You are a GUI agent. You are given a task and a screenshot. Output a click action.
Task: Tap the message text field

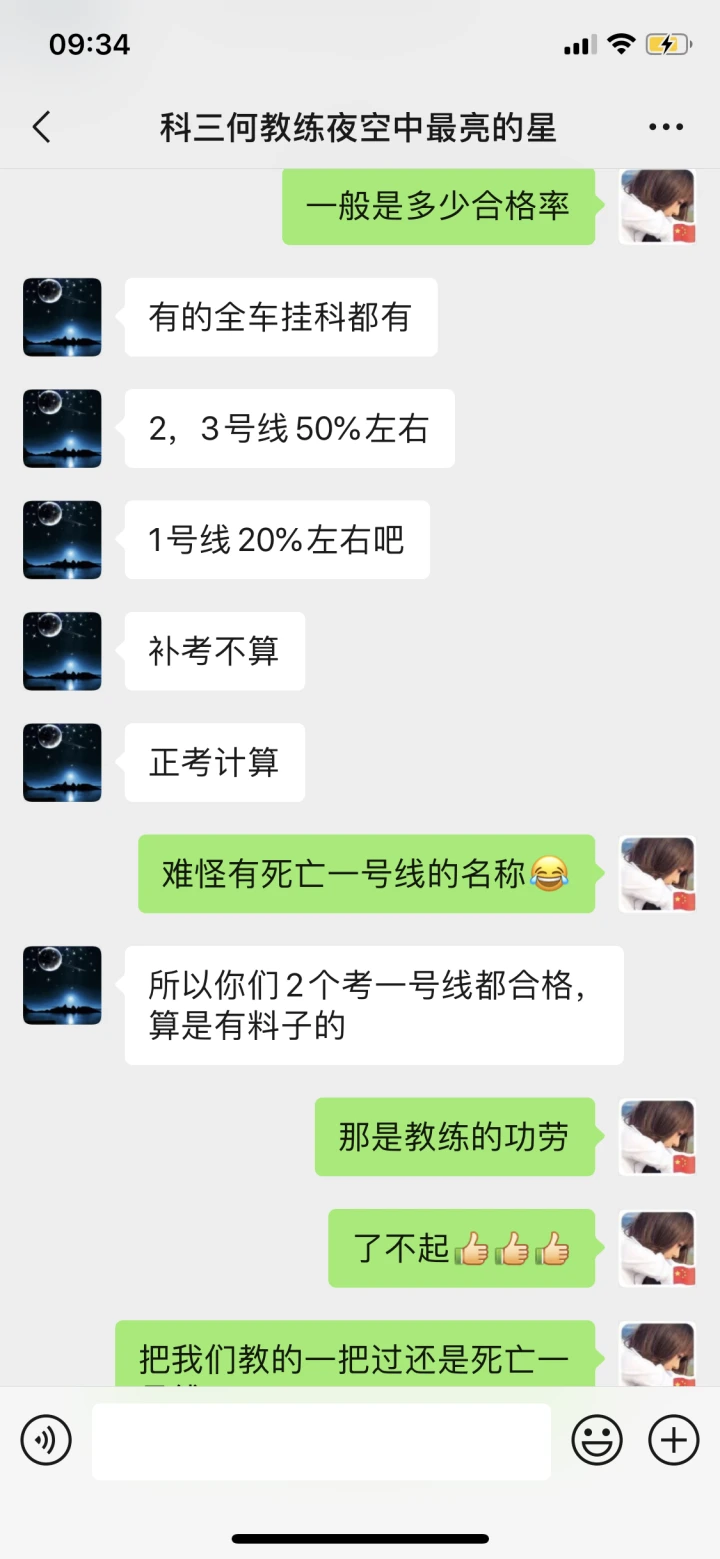(321, 1441)
